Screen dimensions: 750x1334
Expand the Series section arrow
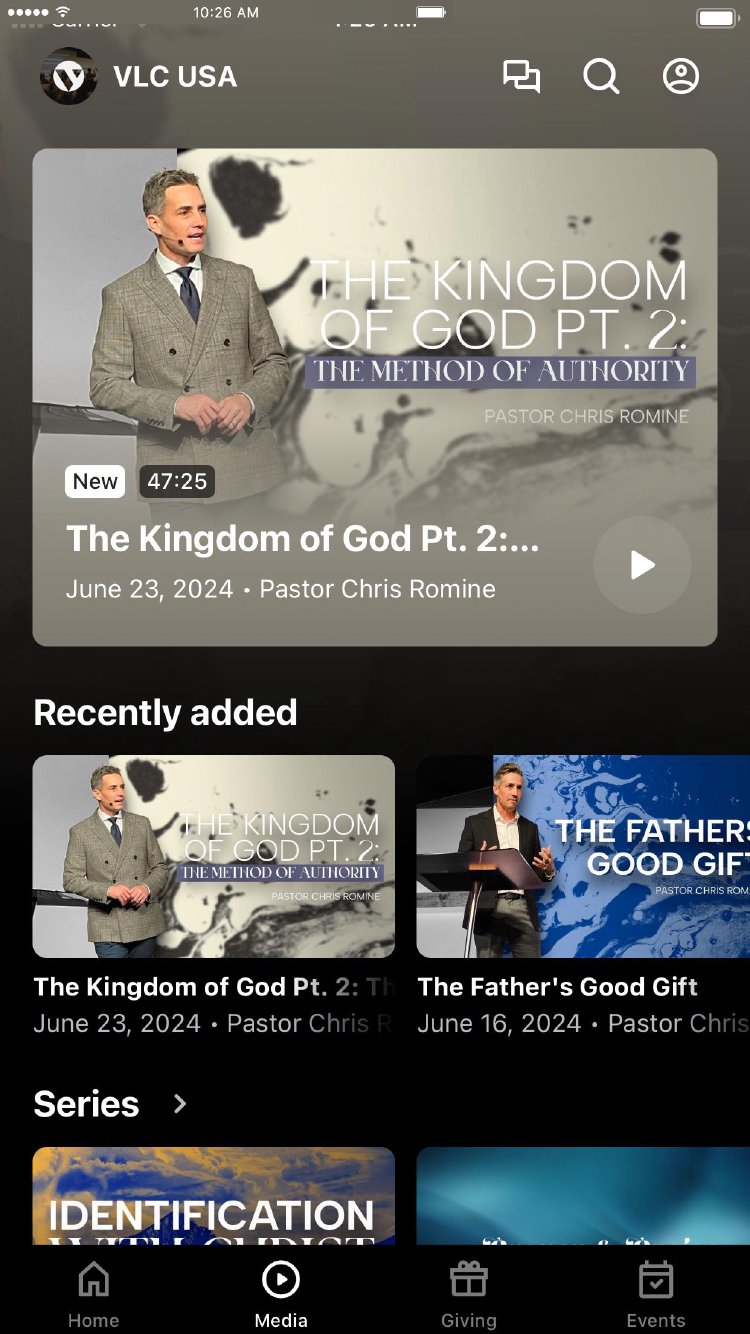coord(180,1104)
